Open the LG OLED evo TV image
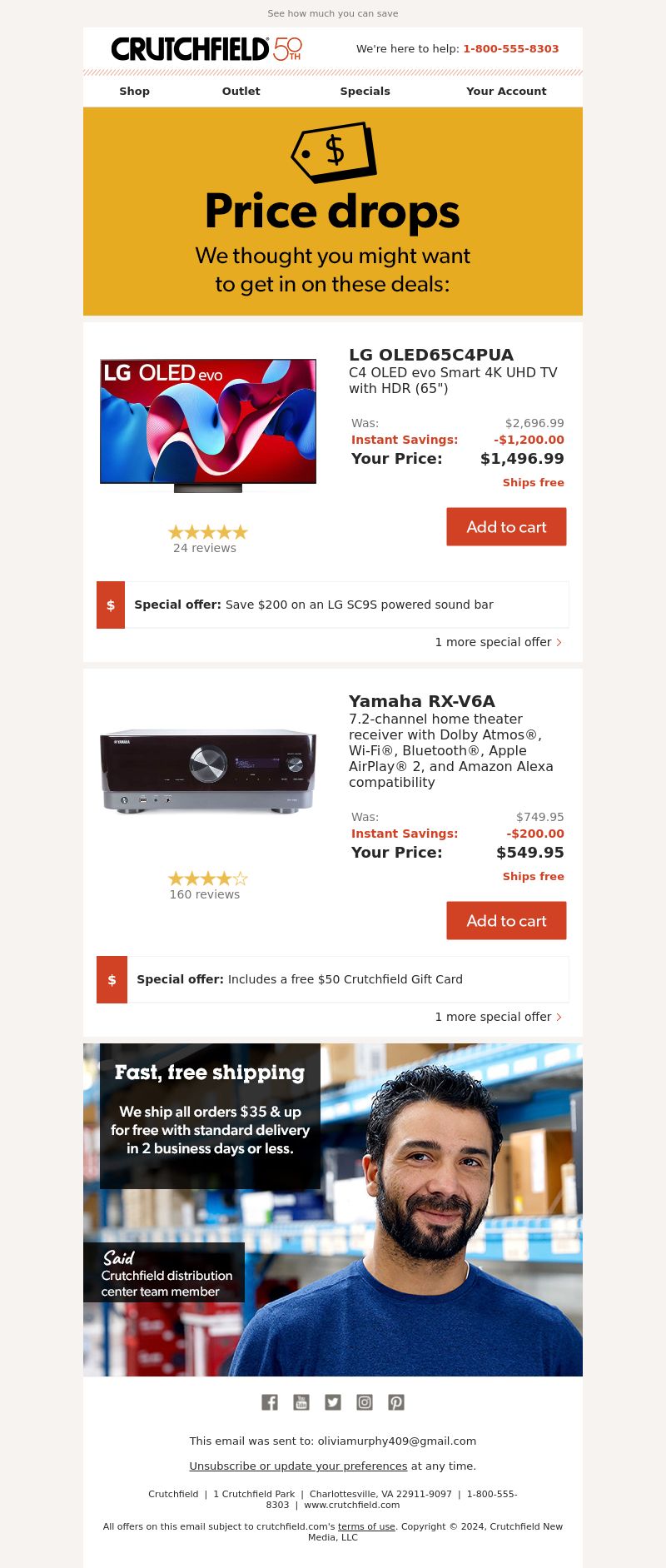Screen dimensions: 666x1568 tap(208, 425)
